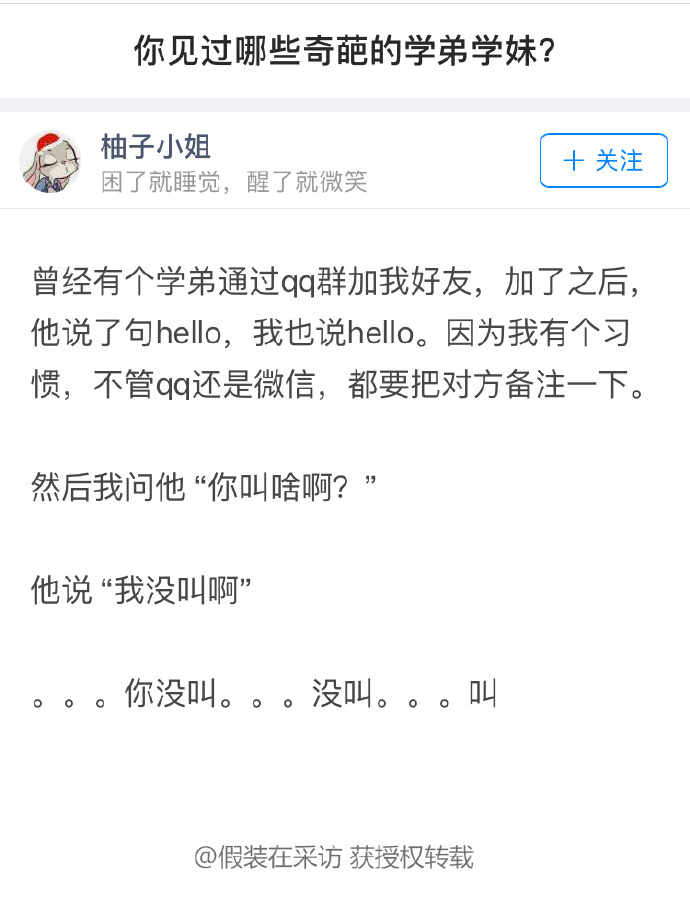Viewport: 690px width, 914px height.
Task: Open the question title 你见过哪些奇葩的学弟学妹
Action: pos(344,51)
